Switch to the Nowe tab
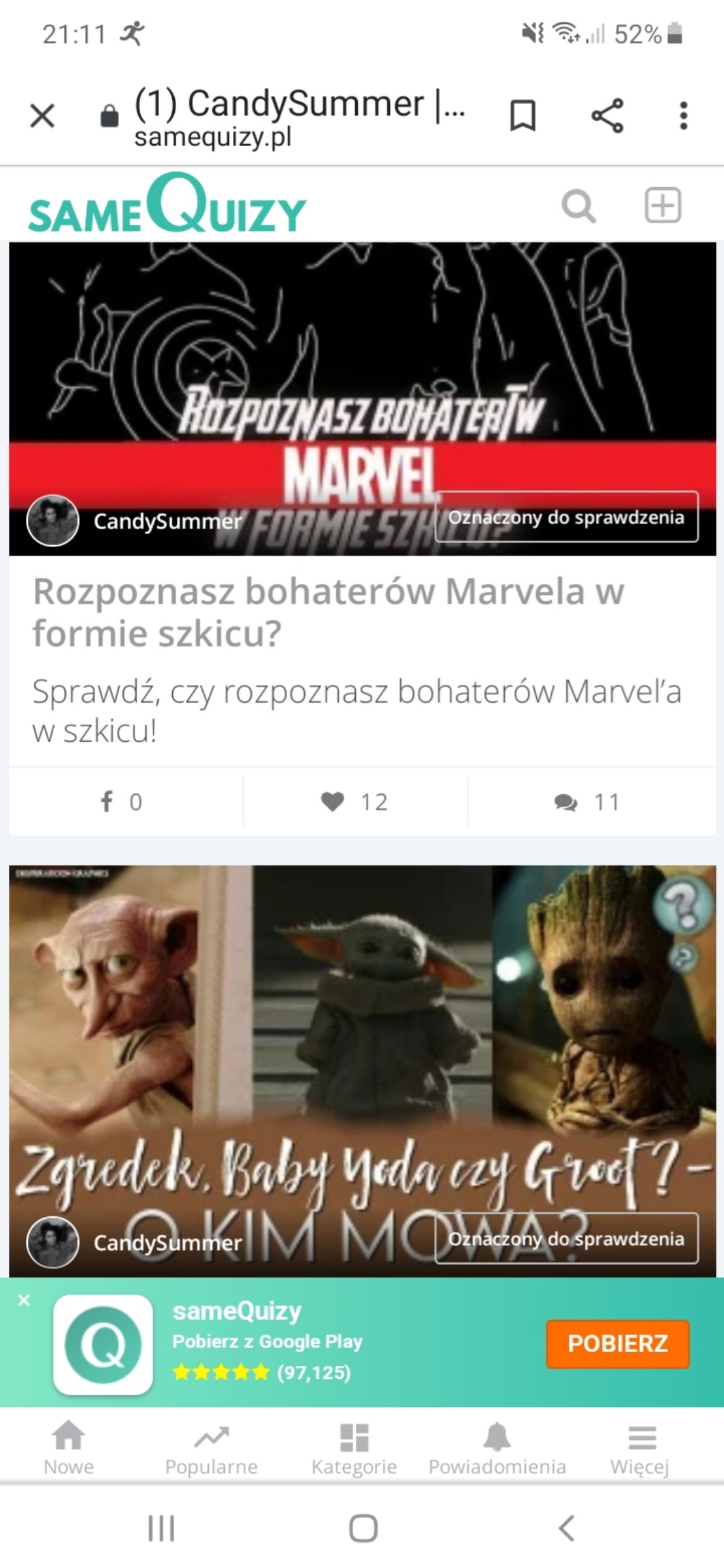This screenshot has width=724, height=1568. coord(69,1448)
